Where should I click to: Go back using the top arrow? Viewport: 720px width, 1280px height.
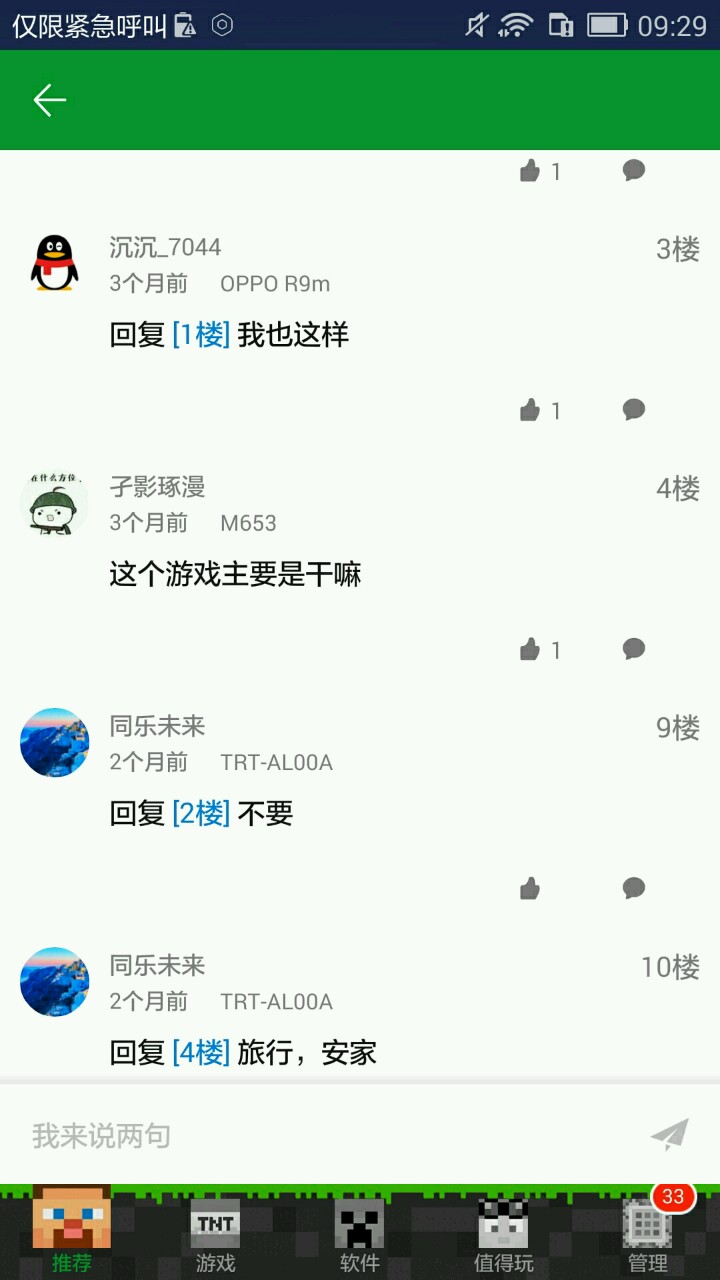49,100
